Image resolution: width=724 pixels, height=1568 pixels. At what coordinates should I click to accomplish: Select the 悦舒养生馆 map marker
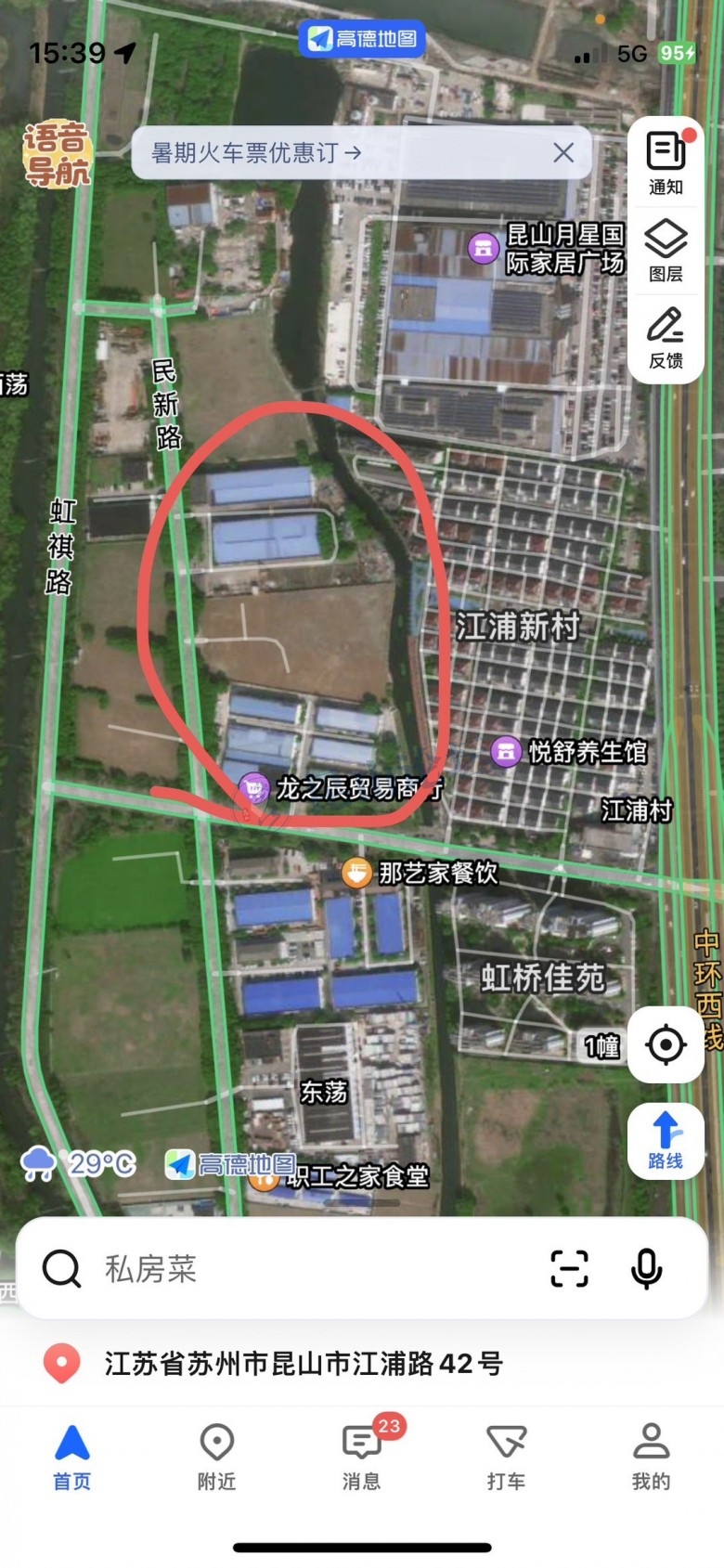pyautogui.click(x=506, y=751)
